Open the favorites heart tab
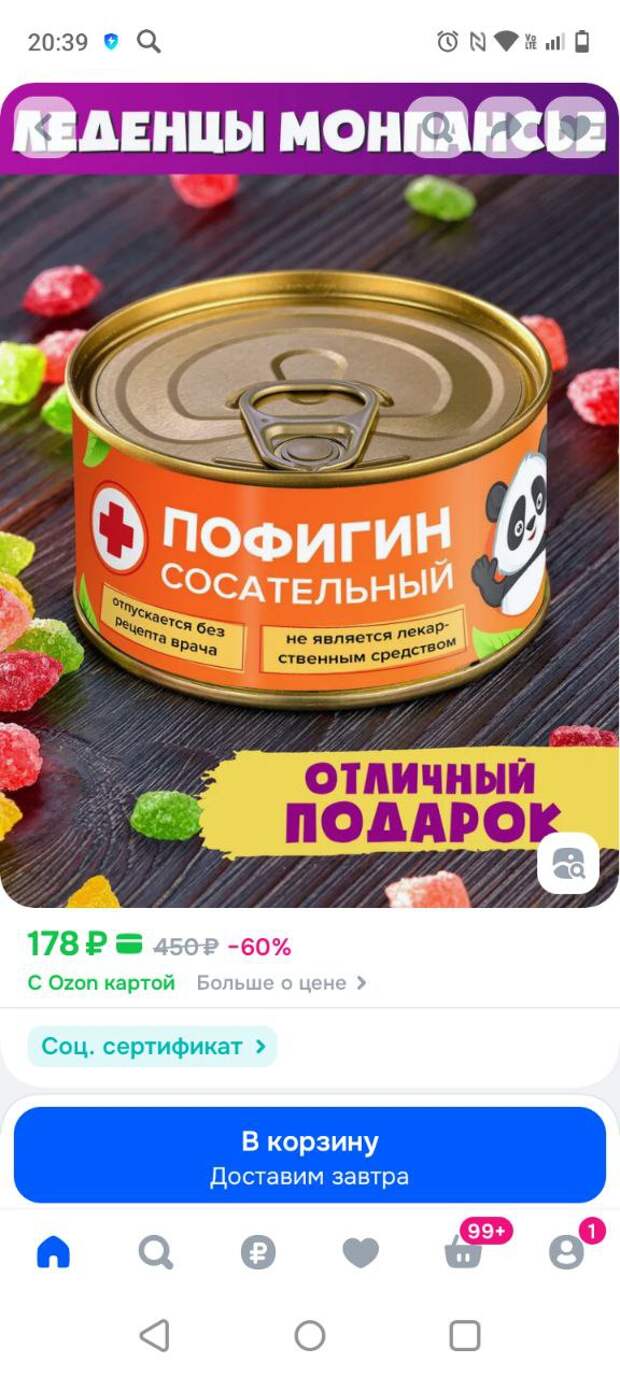Screen dimensions: 620x1377 click(x=360, y=1252)
